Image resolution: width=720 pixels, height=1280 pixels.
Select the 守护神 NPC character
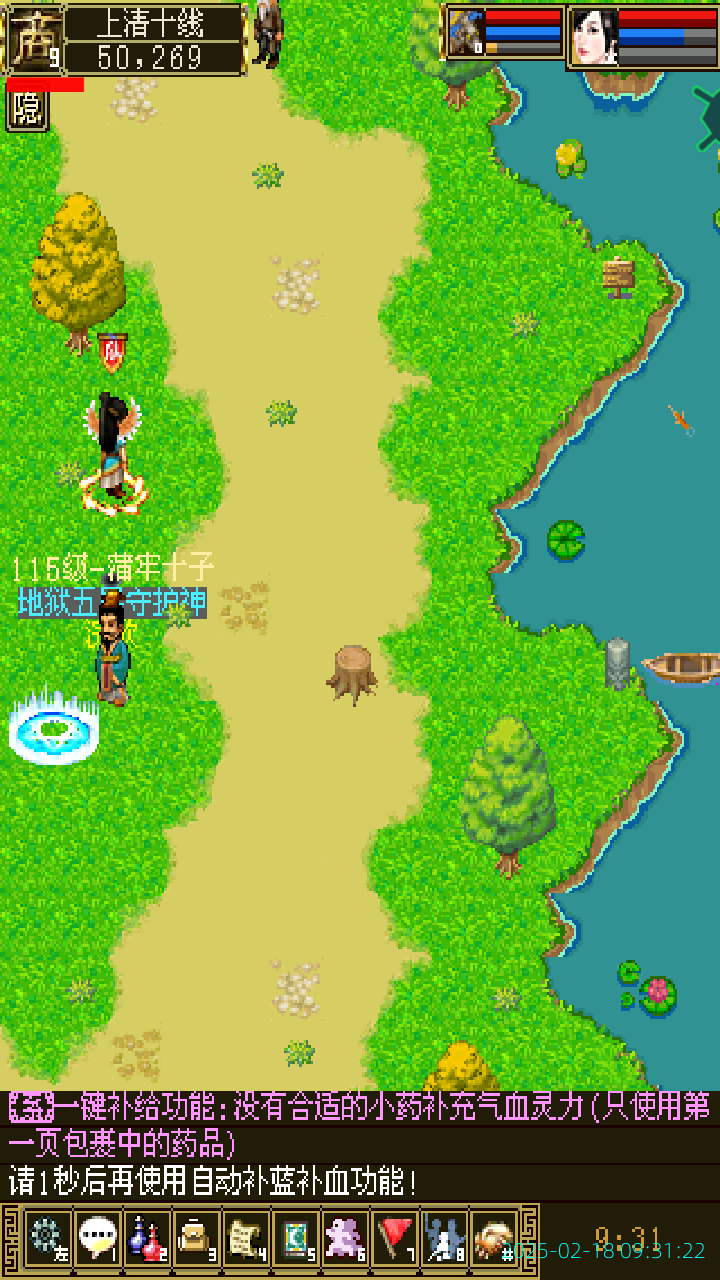click(x=113, y=655)
